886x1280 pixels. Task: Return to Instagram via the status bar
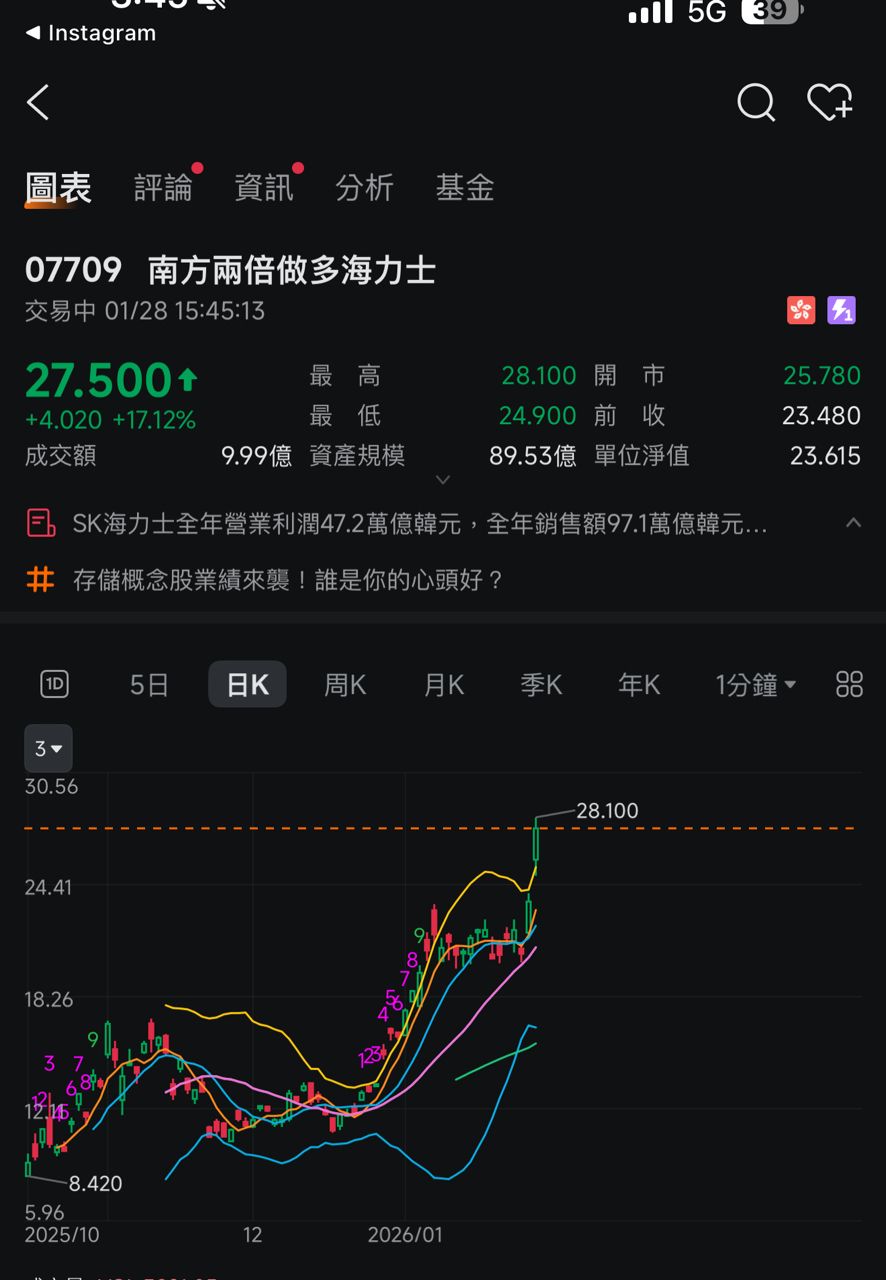pos(91,33)
